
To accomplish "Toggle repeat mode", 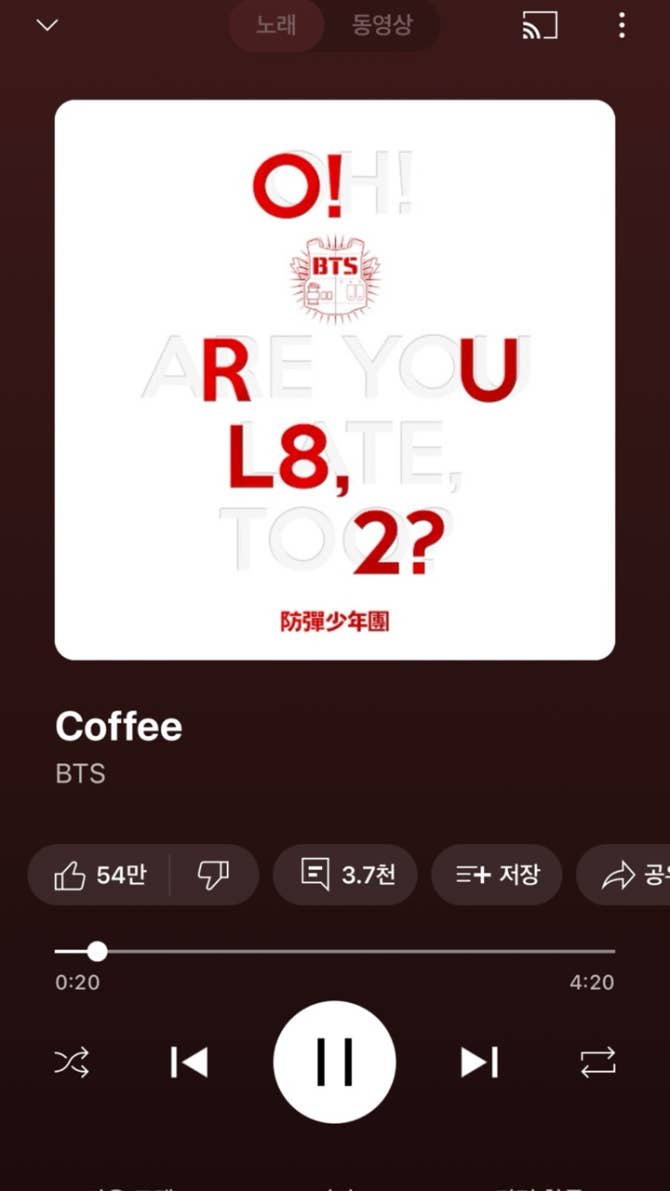I will coord(598,1061).
